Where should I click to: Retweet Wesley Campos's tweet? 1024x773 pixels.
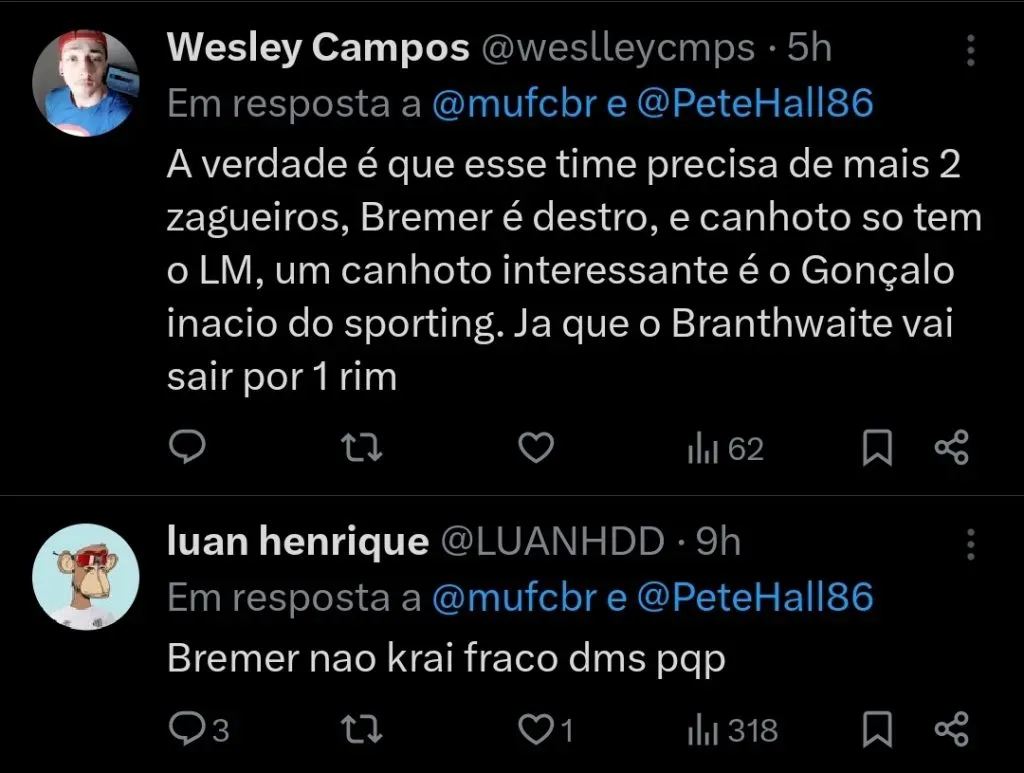tap(362, 449)
